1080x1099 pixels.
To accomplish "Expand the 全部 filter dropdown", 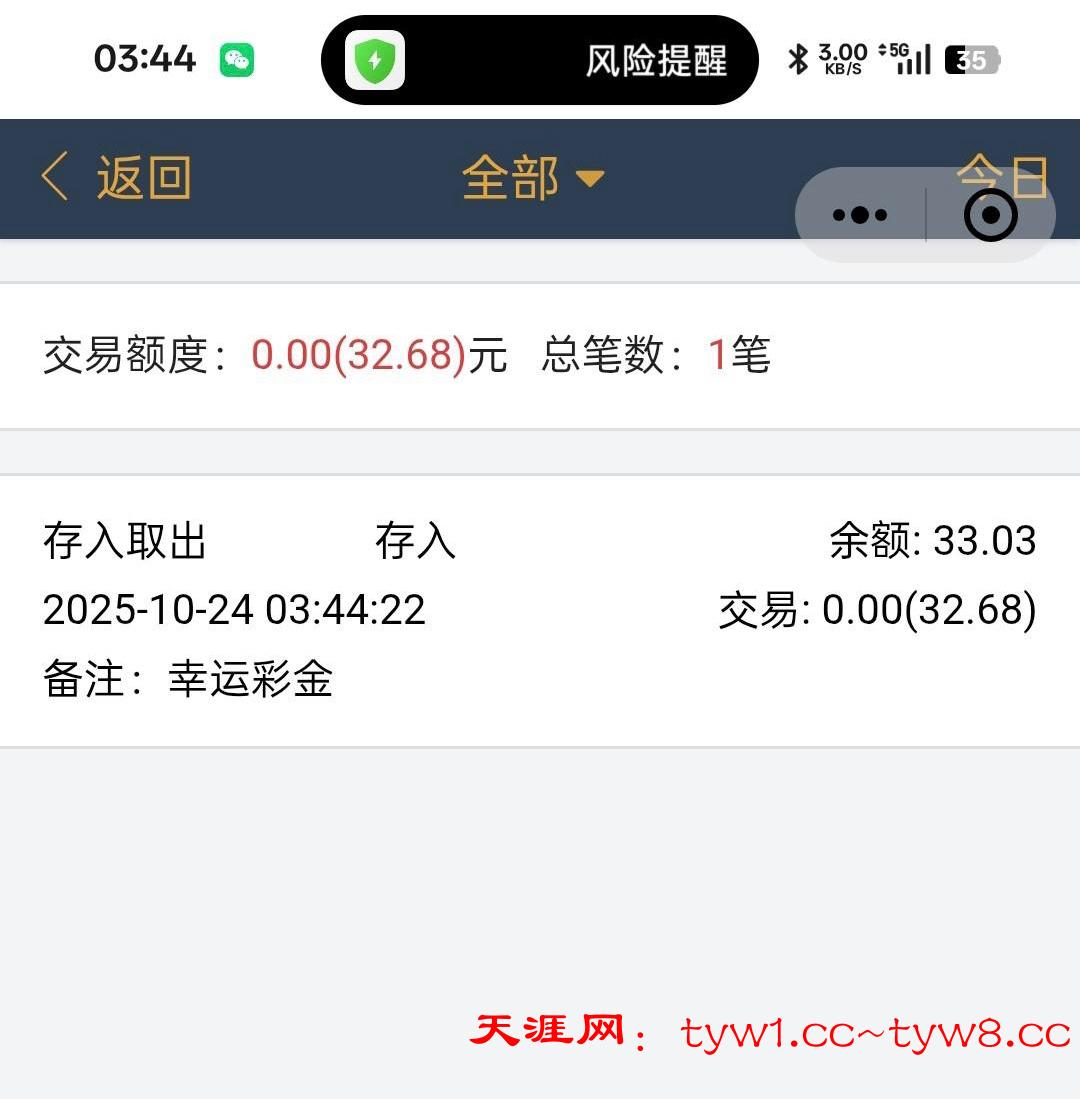I will pos(532,179).
